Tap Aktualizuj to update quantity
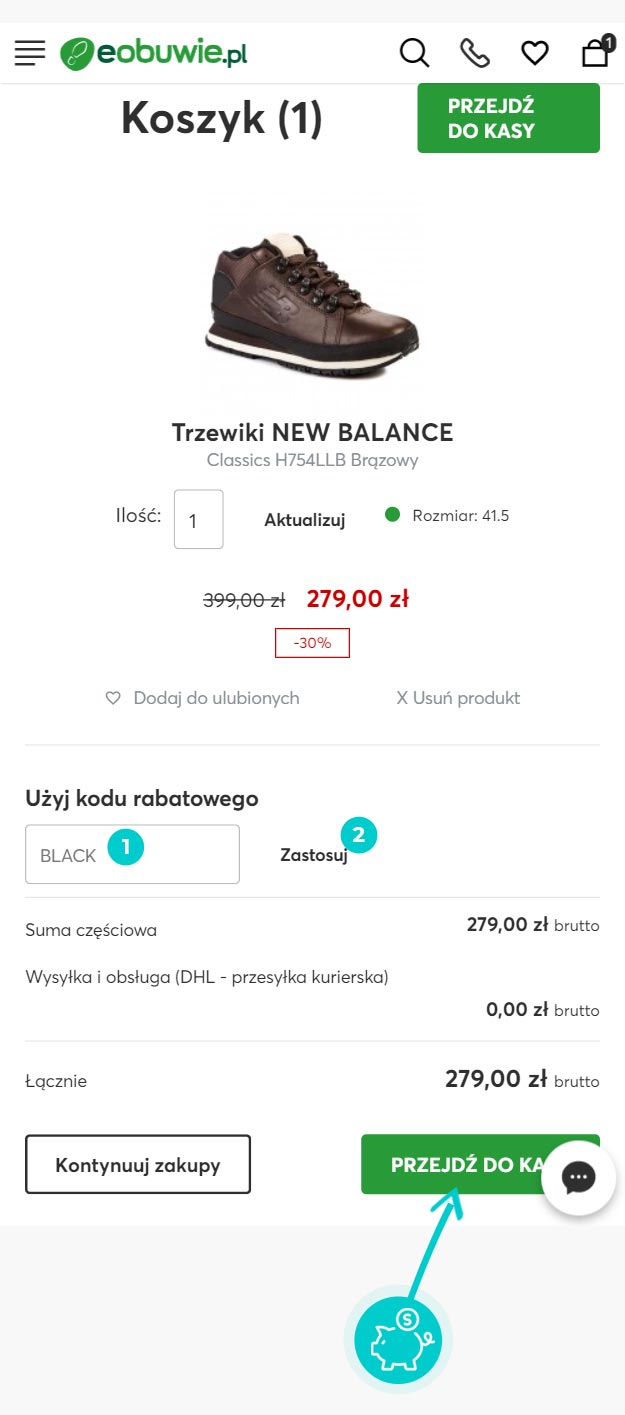The image size is (625, 1415). point(304,520)
